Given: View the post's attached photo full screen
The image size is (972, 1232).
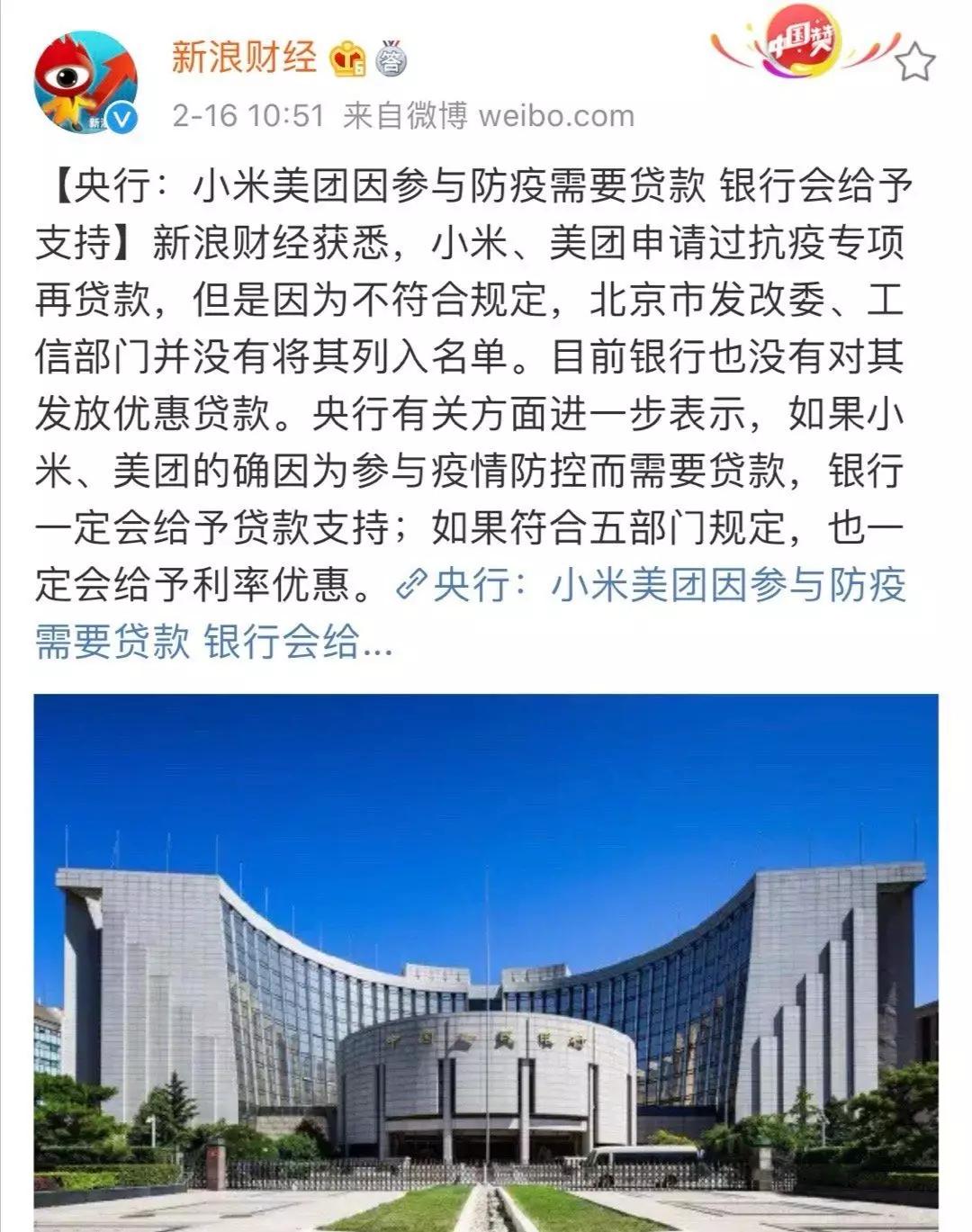Looking at the screenshot, I should pyautogui.click(x=486, y=961).
